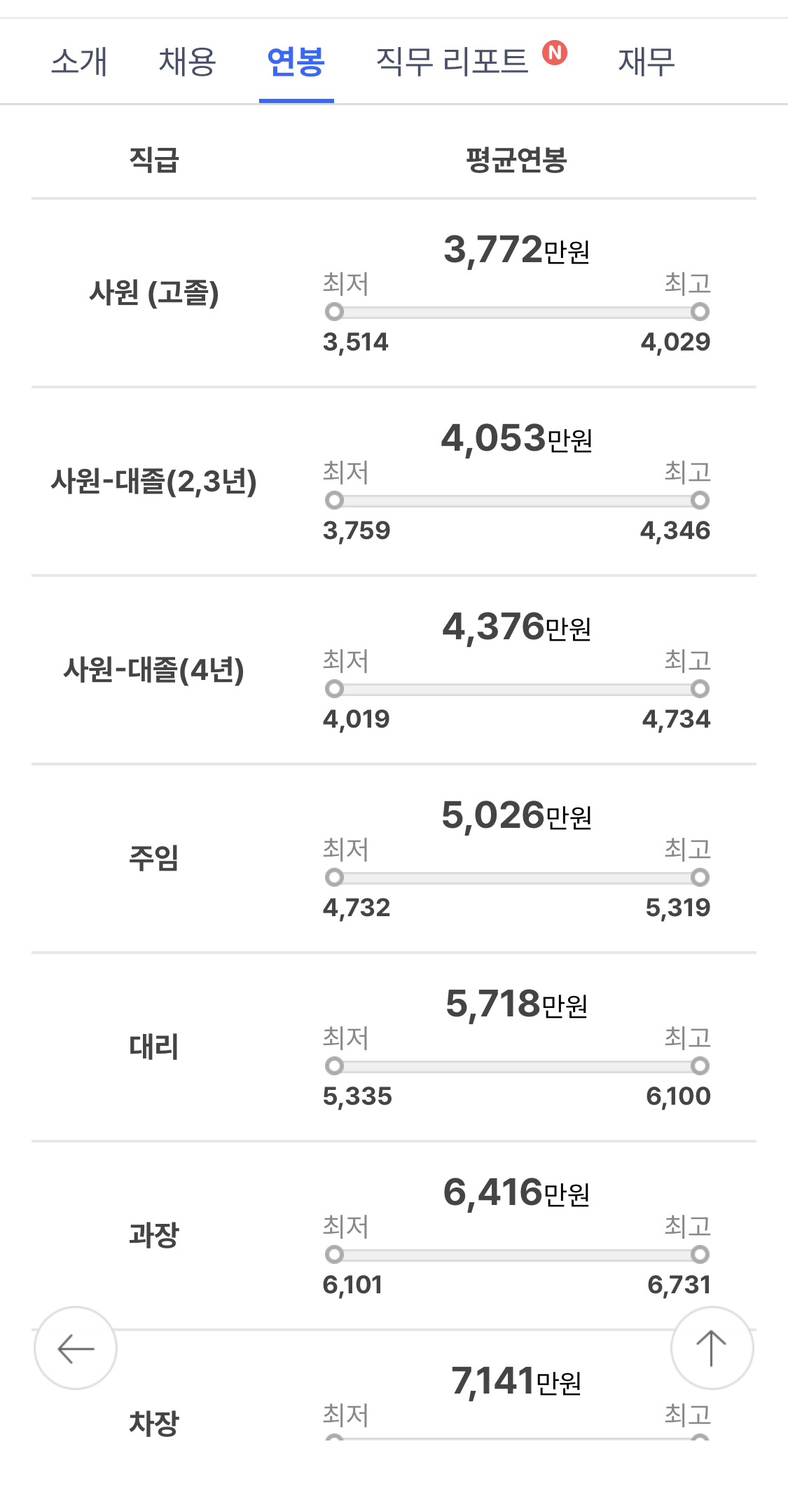Click the 최고 value 6,731 for 과장
The image size is (788, 1512).
tap(678, 1285)
